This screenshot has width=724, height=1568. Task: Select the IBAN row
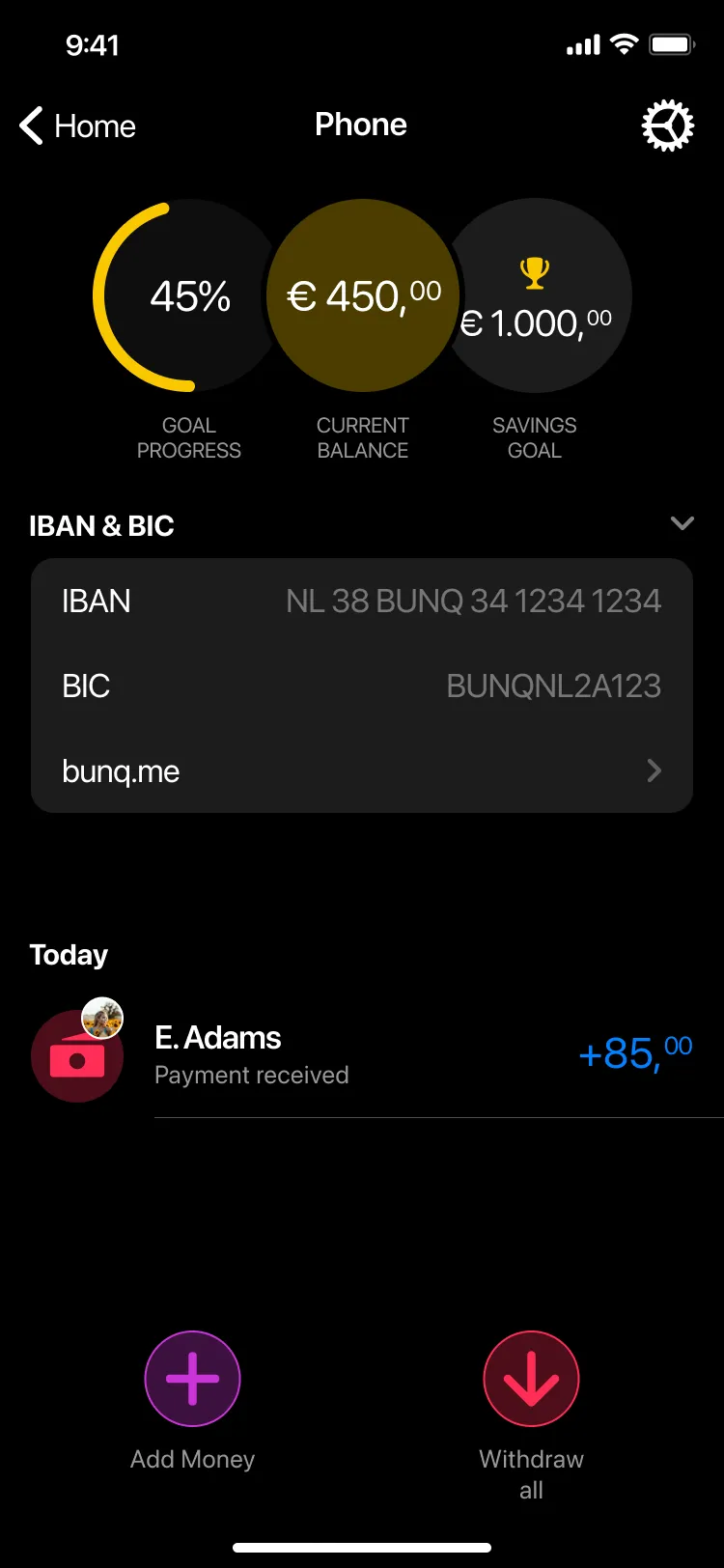(x=362, y=601)
